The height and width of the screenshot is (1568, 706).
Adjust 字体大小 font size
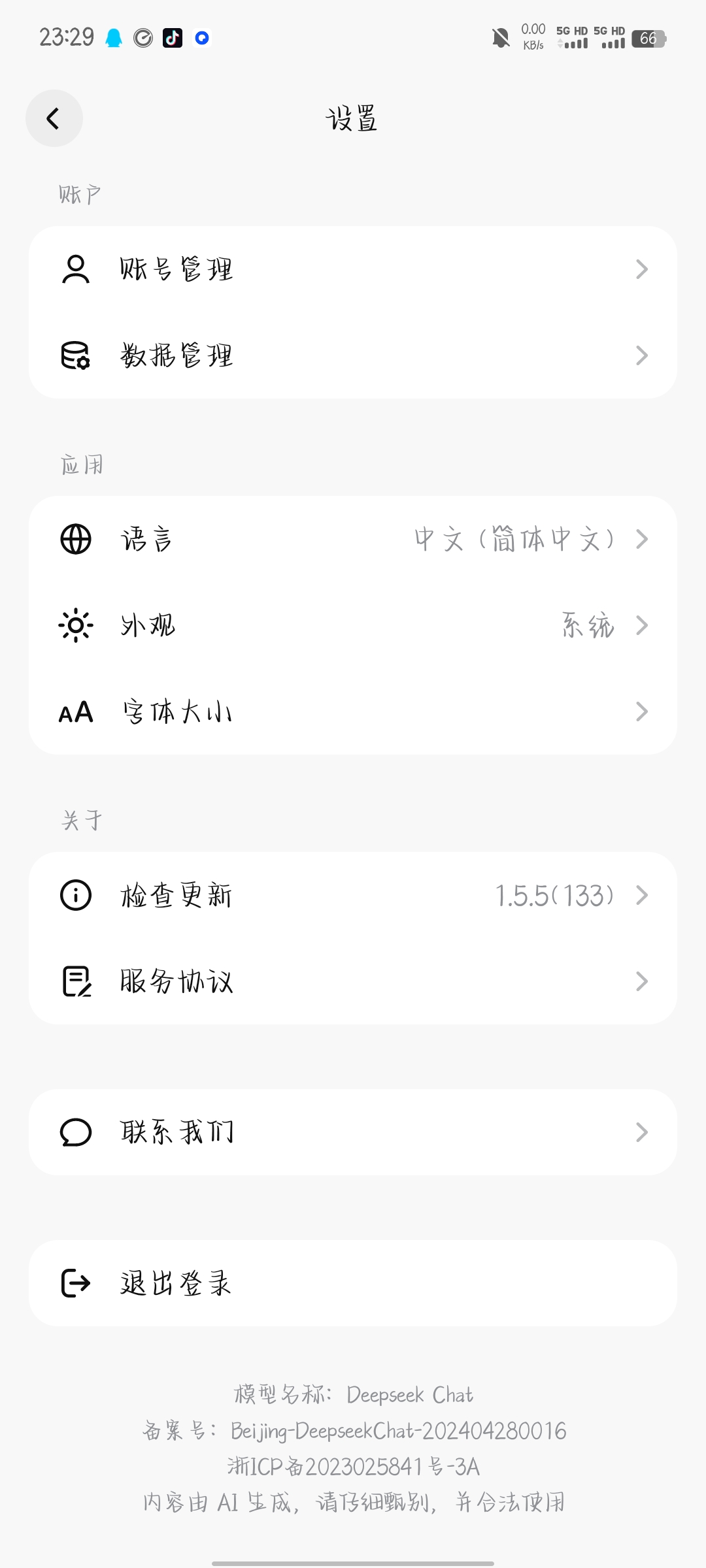[x=353, y=711]
